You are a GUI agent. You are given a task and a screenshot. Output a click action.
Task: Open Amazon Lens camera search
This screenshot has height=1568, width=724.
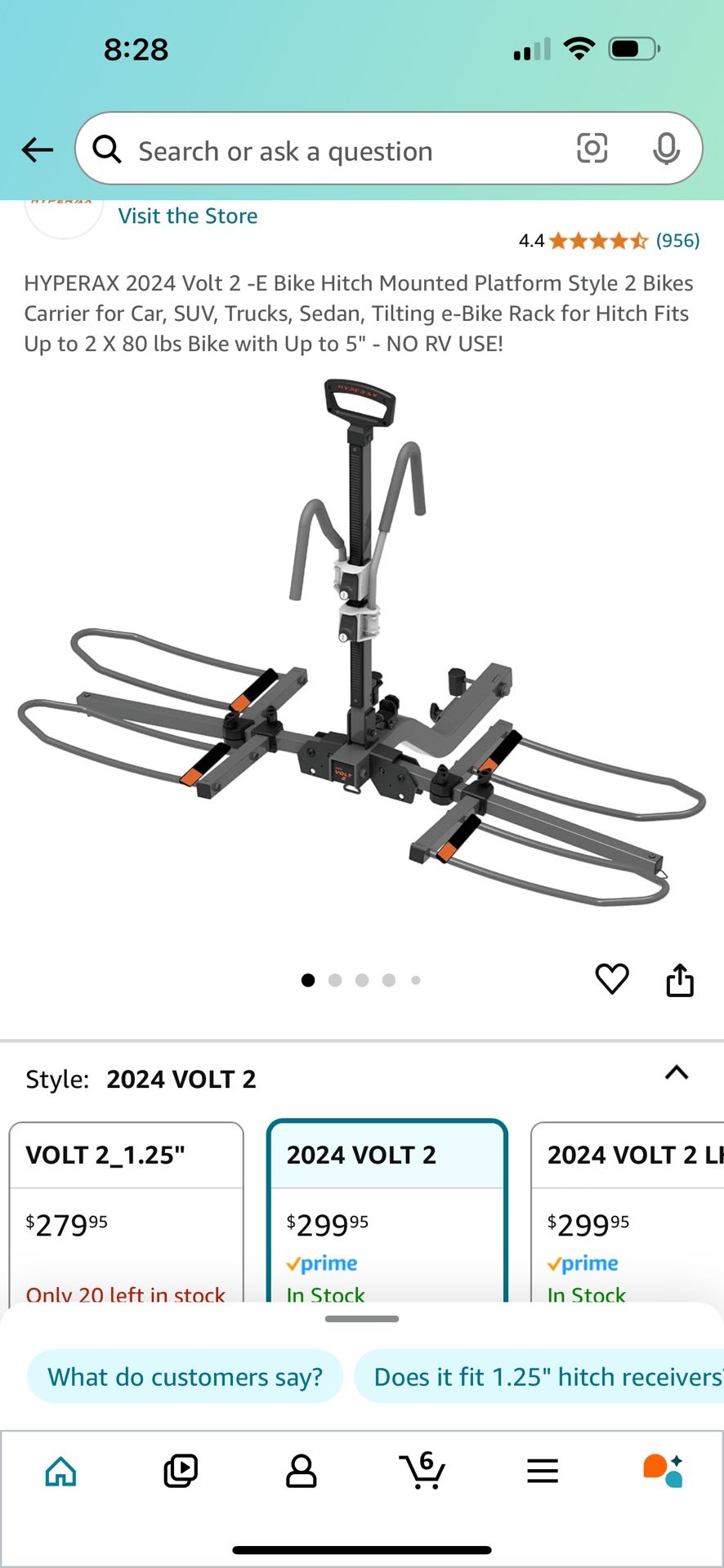(x=592, y=149)
